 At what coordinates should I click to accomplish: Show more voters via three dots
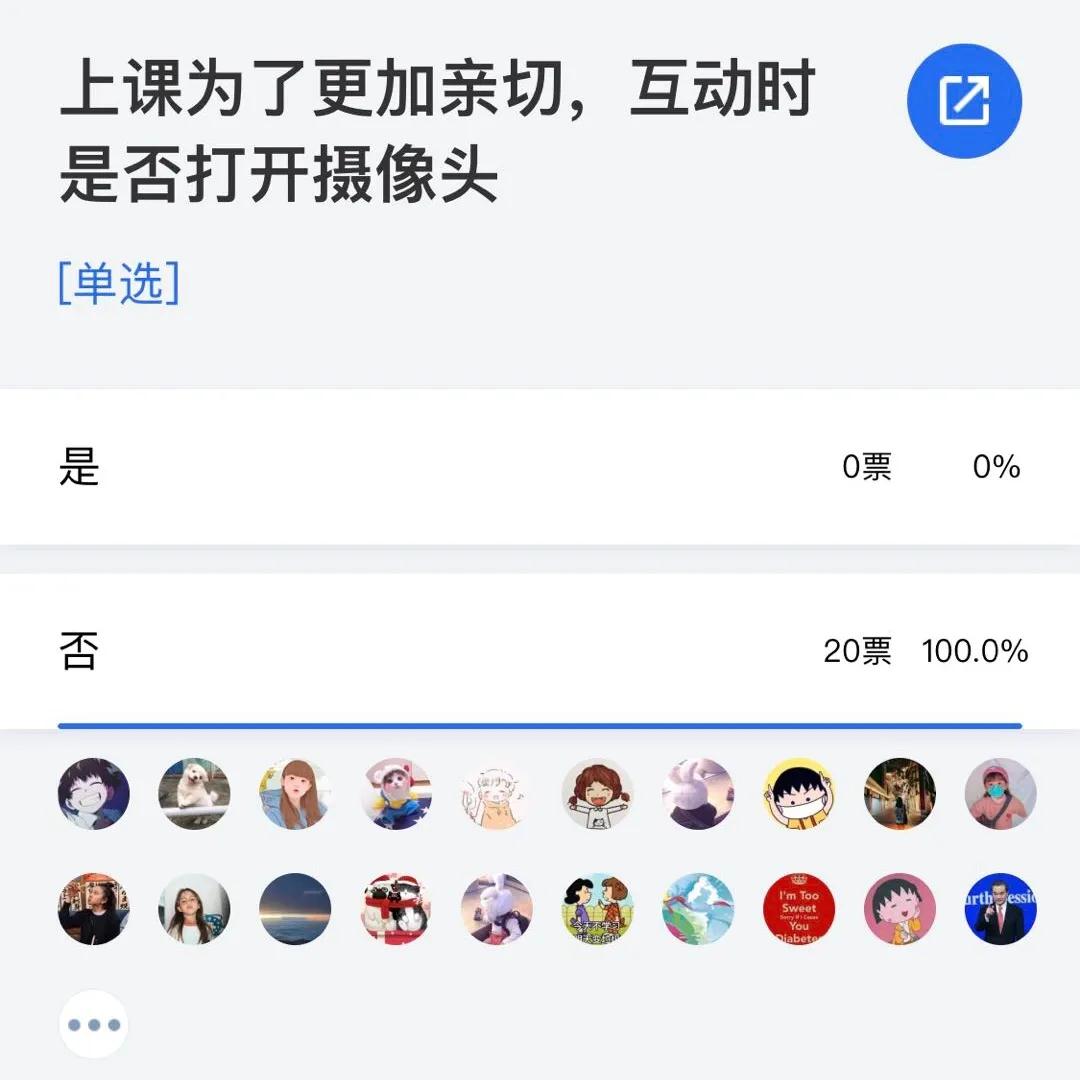click(94, 1024)
